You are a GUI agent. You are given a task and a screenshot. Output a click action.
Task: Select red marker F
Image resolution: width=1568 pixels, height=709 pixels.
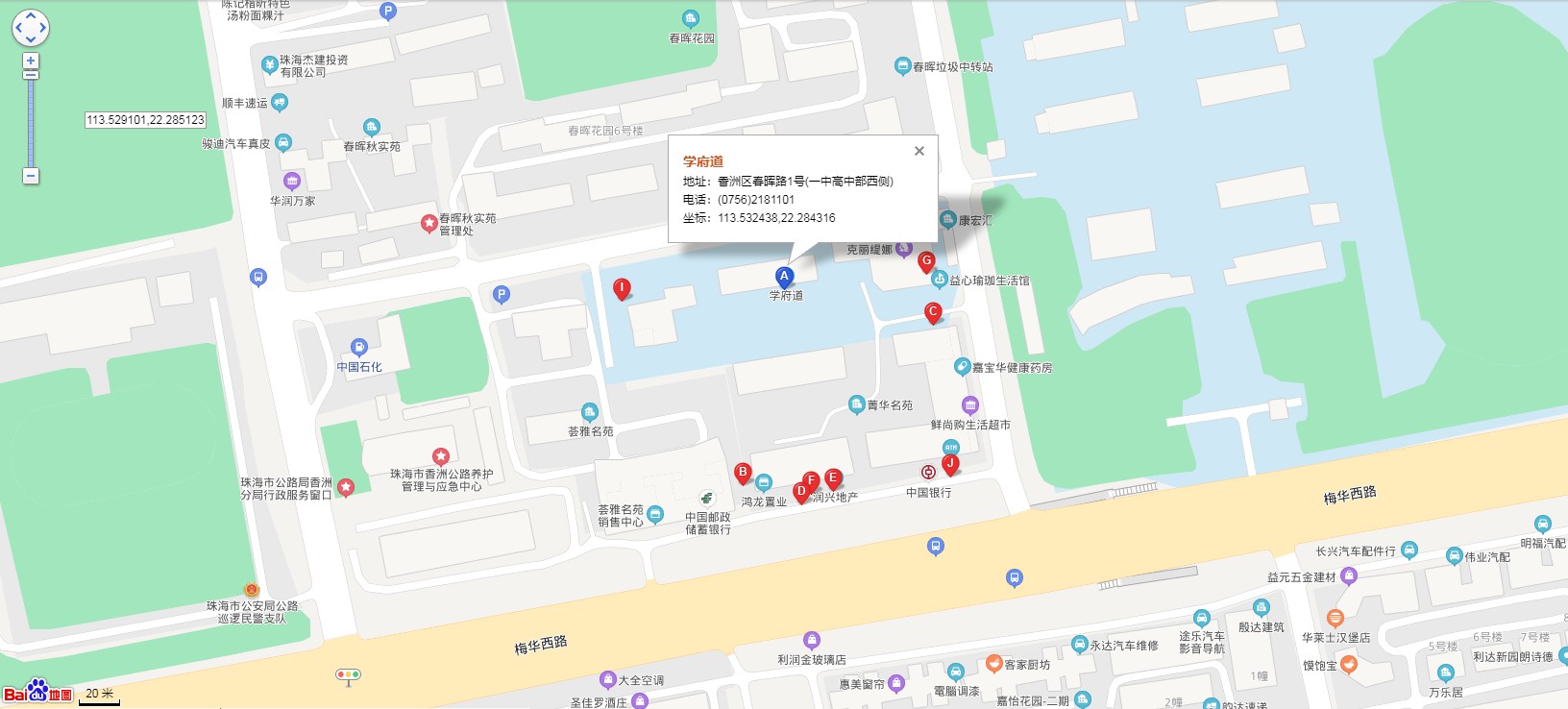coord(812,479)
